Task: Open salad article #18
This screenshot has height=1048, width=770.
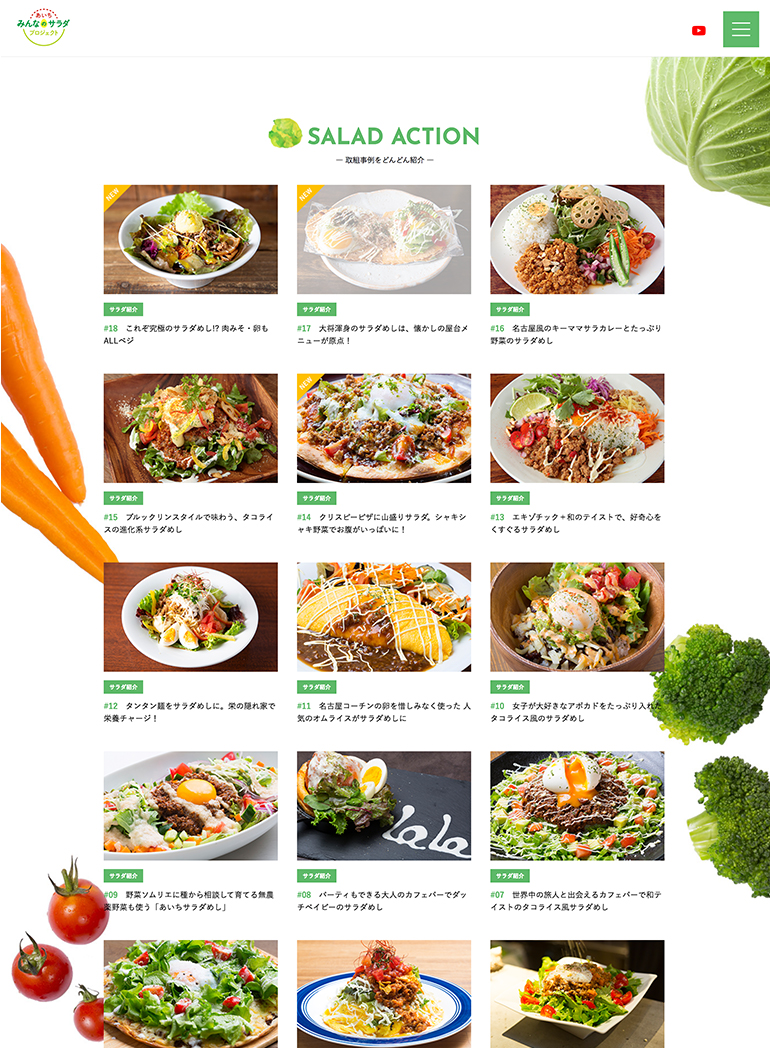Action: click(x=190, y=240)
